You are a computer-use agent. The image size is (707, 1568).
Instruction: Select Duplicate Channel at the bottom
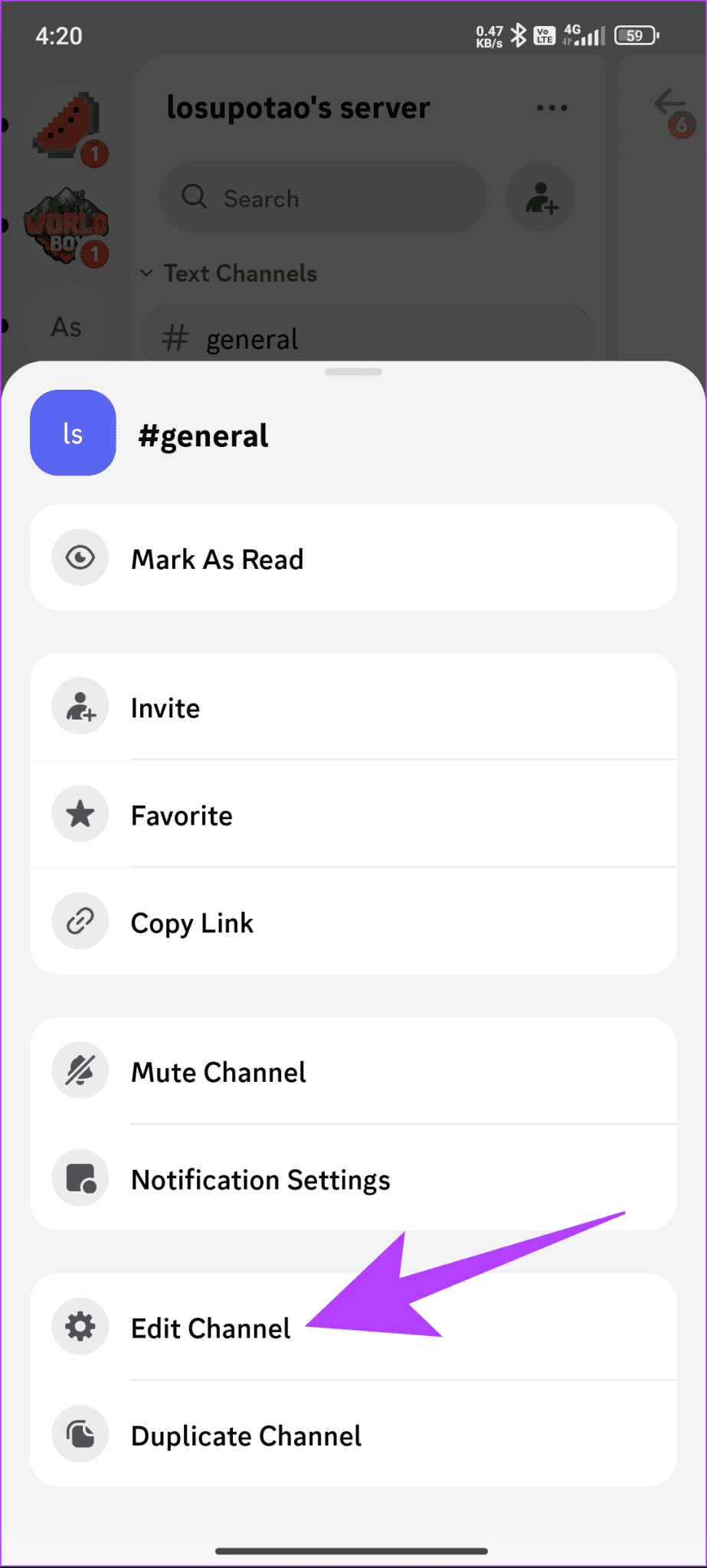246,1435
